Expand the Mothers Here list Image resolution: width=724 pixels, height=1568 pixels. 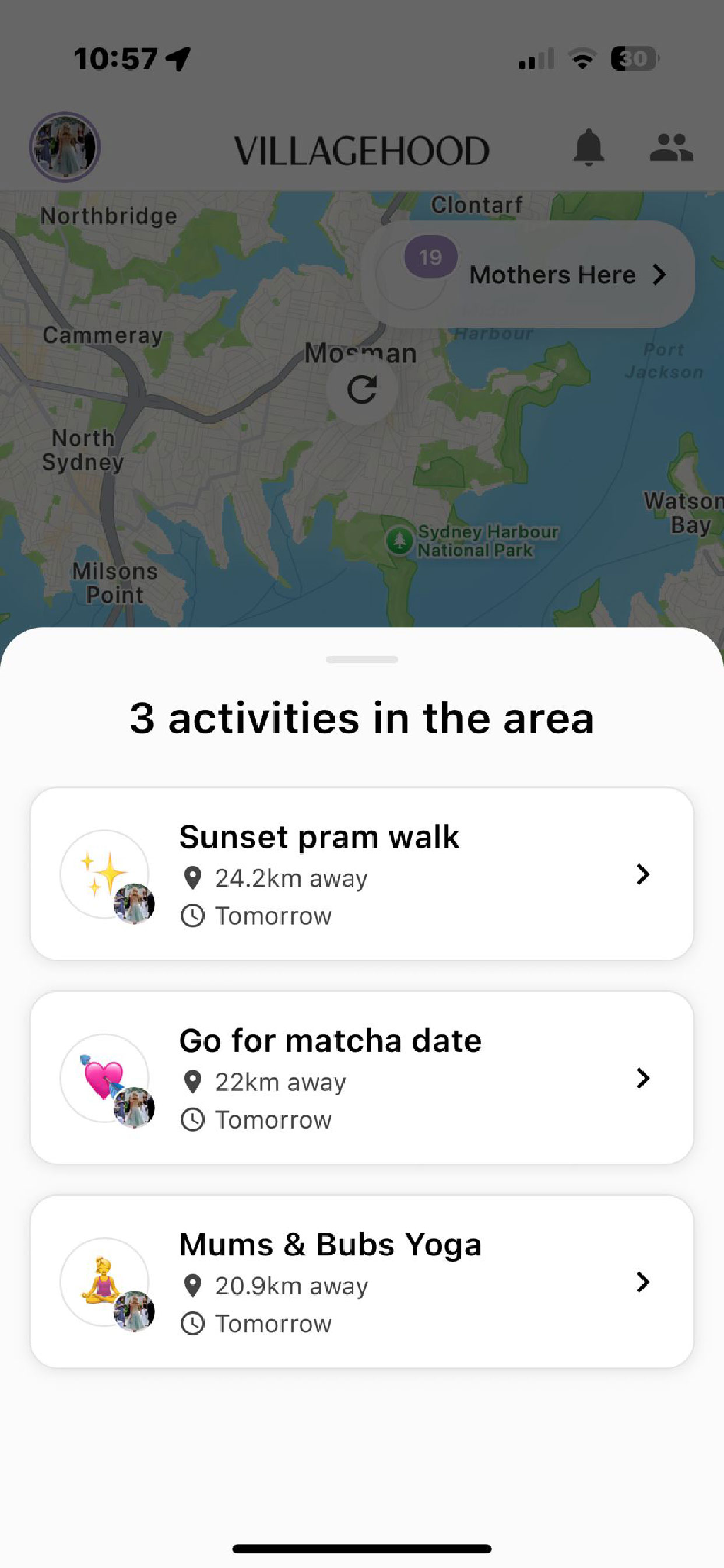[660, 275]
